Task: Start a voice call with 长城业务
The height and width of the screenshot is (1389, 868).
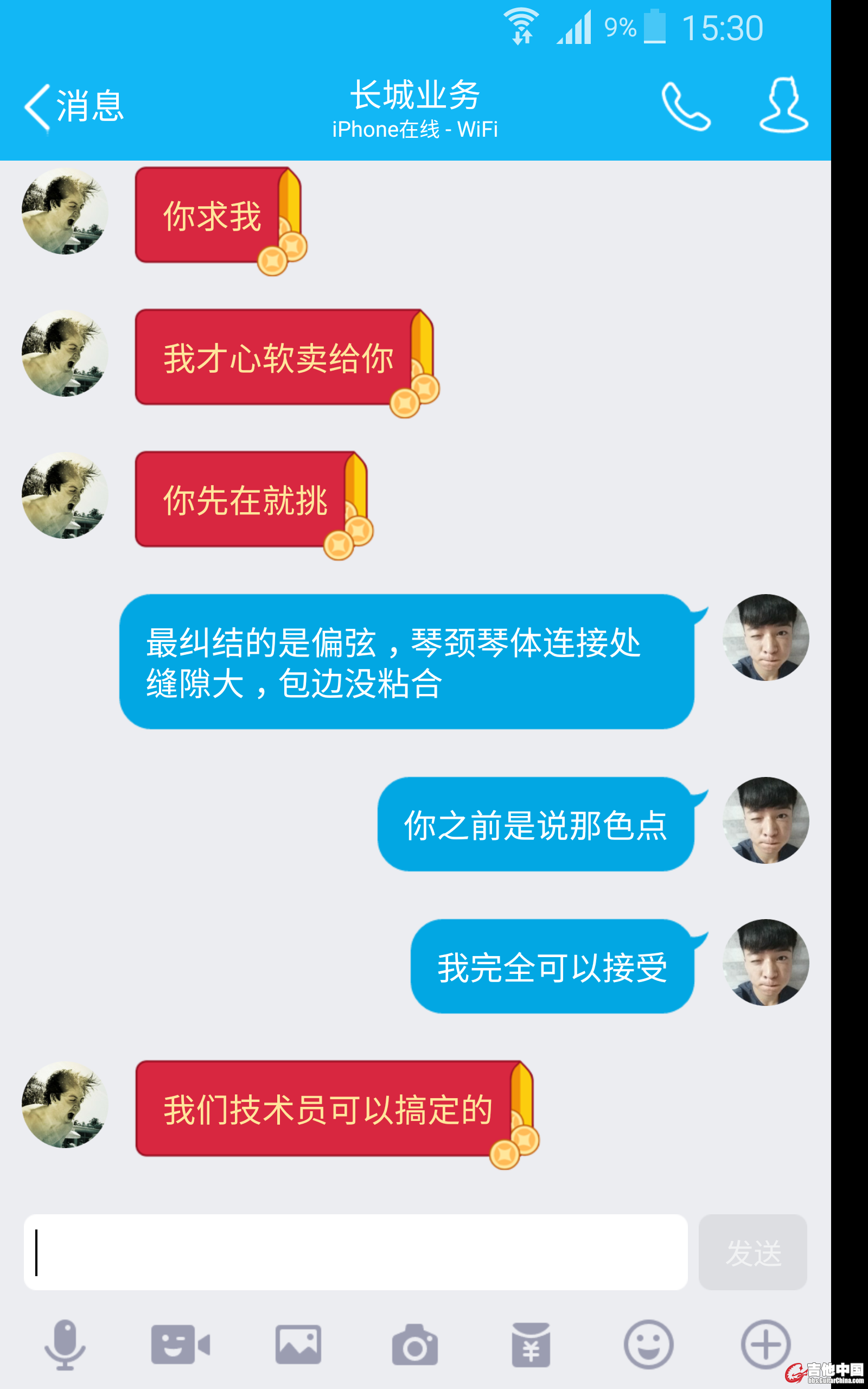Action: (x=685, y=107)
